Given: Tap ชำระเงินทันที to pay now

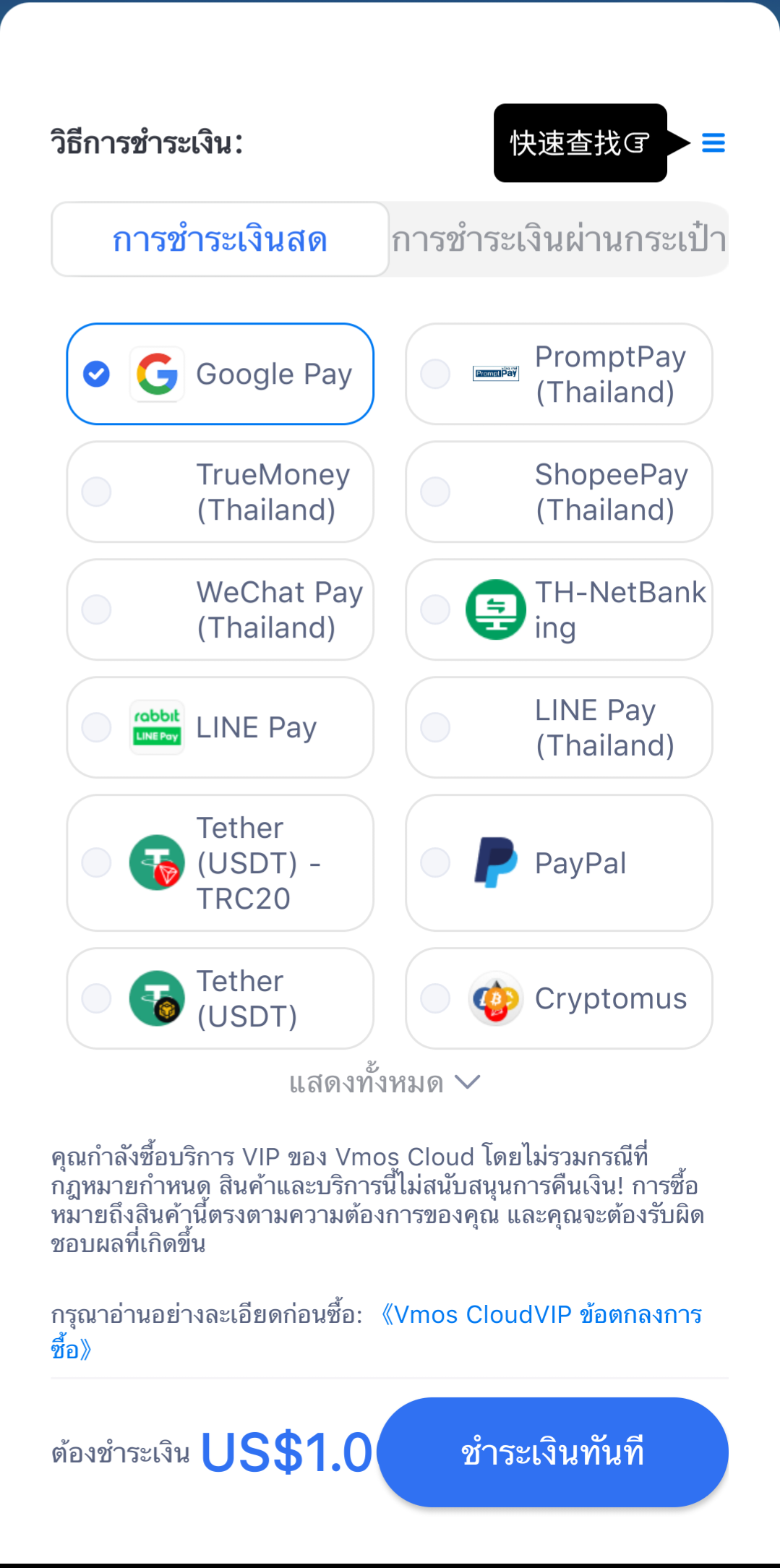Looking at the screenshot, I should click(552, 1452).
